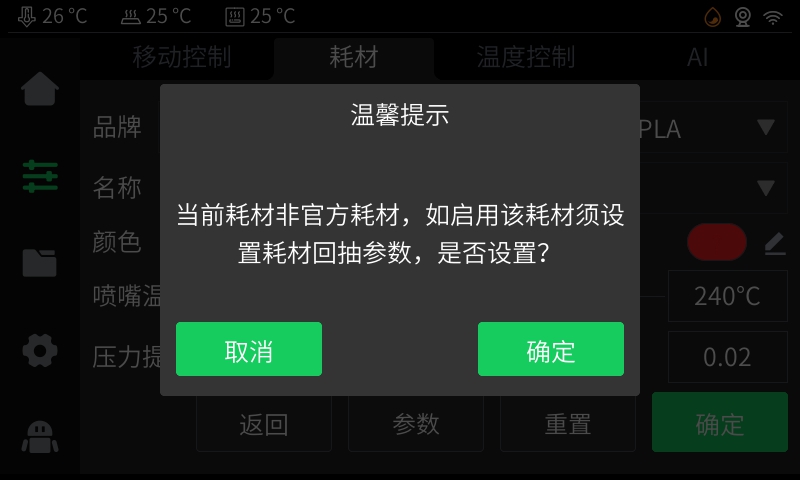Viewport: 800px width, 480px height.
Task: Confirm the dialog with the 确定 button
Action: point(550,349)
